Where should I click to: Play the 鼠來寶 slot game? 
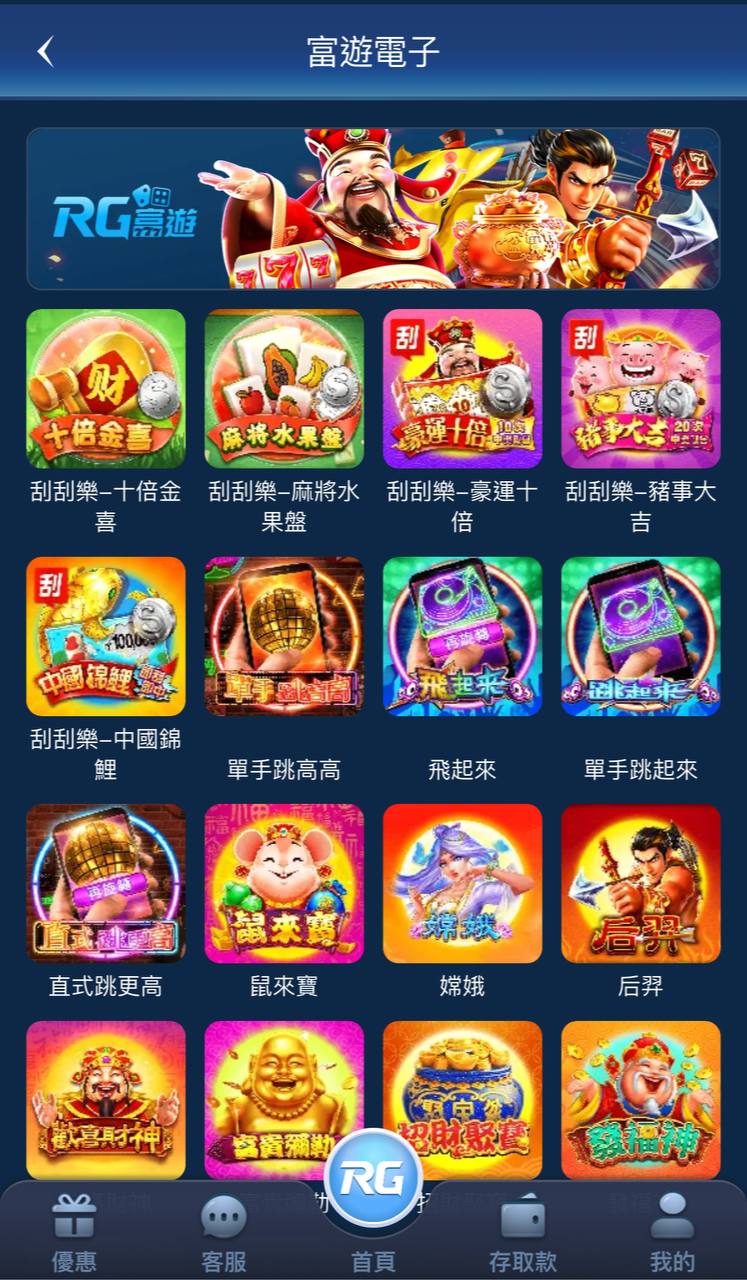pyautogui.click(x=284, y=884)
